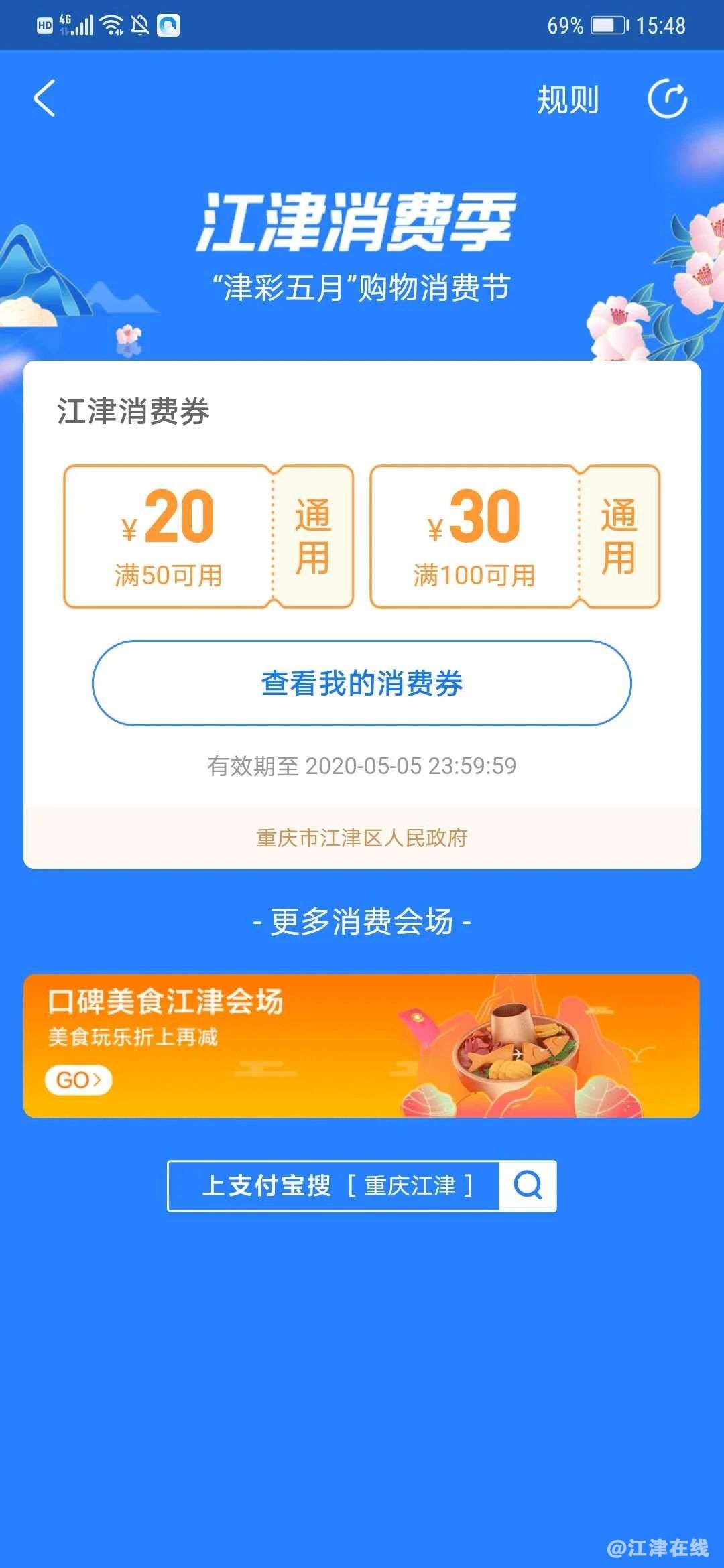Screen dimensions: 724x1568
Task: Select the ¥20 满50可用 coupon
Action: [208, 537]
